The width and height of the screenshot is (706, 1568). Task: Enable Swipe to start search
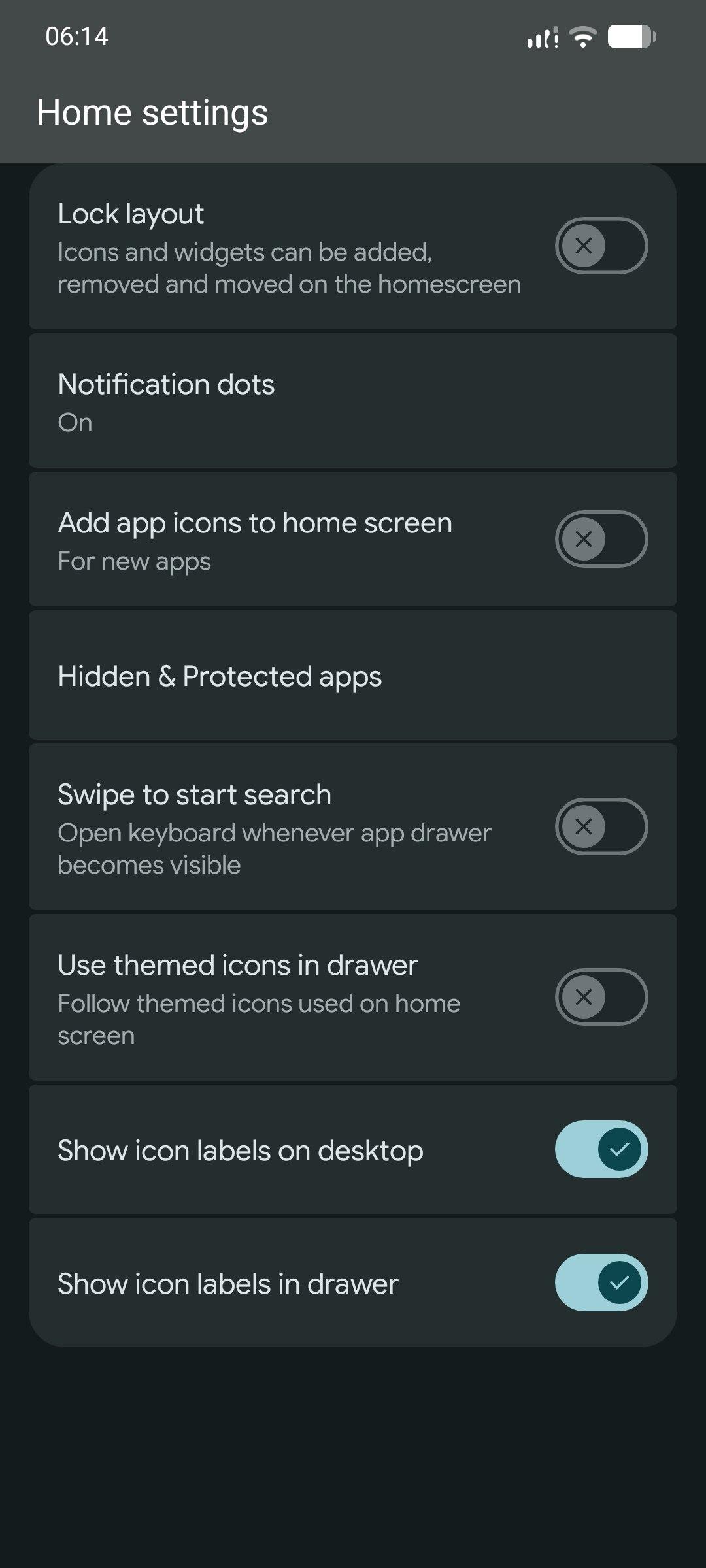coord(601,826)
